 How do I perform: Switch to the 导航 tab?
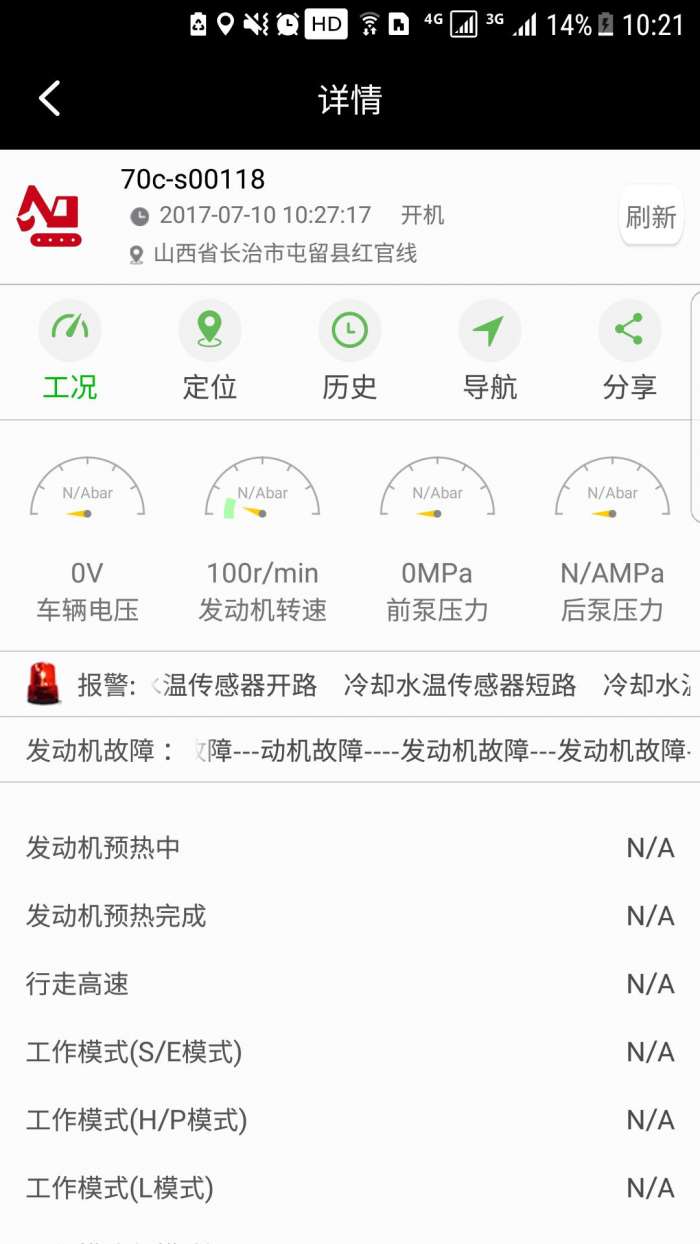coord(490,352)
